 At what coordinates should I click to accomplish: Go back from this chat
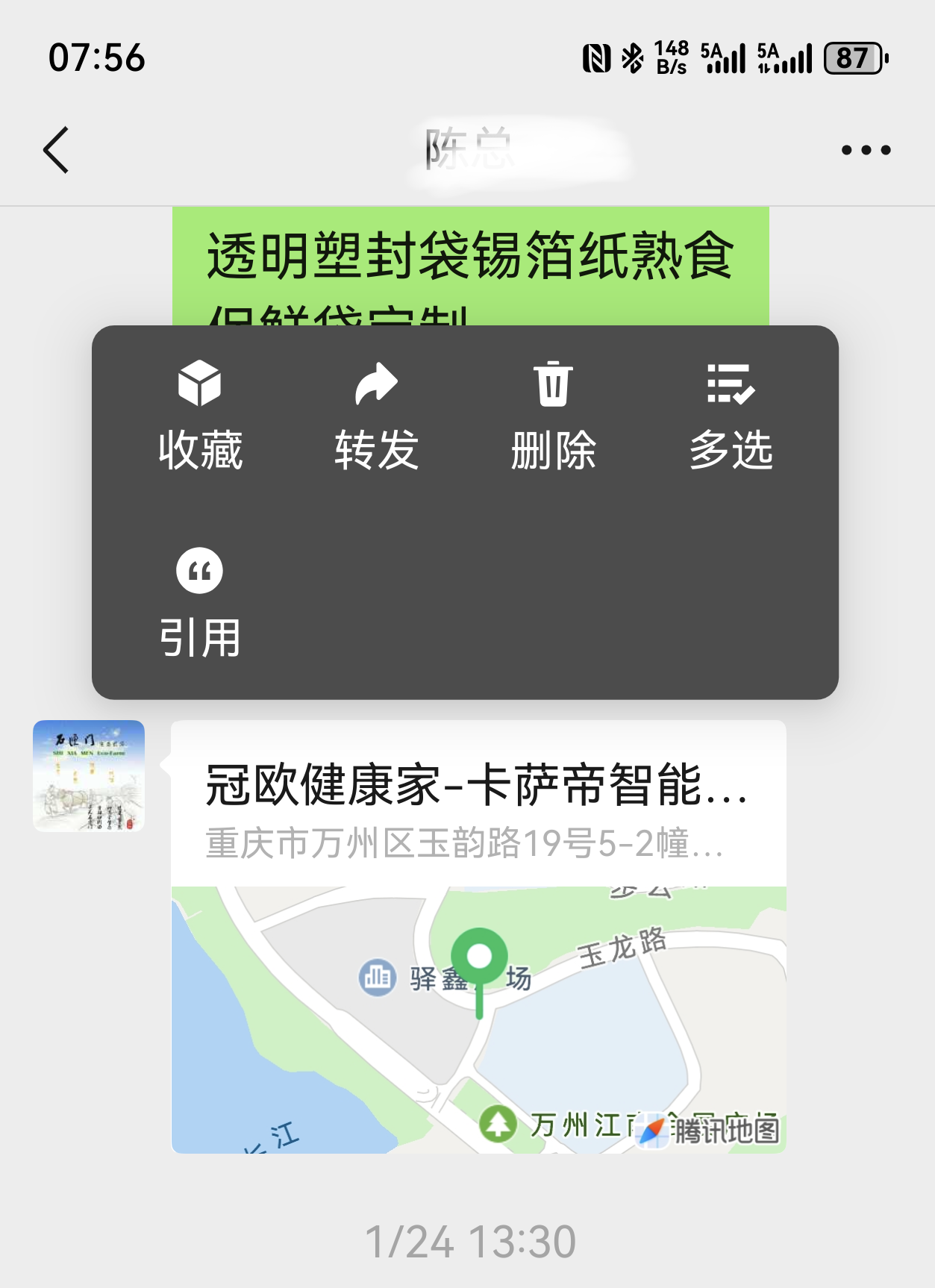click(x=57, y=150)
